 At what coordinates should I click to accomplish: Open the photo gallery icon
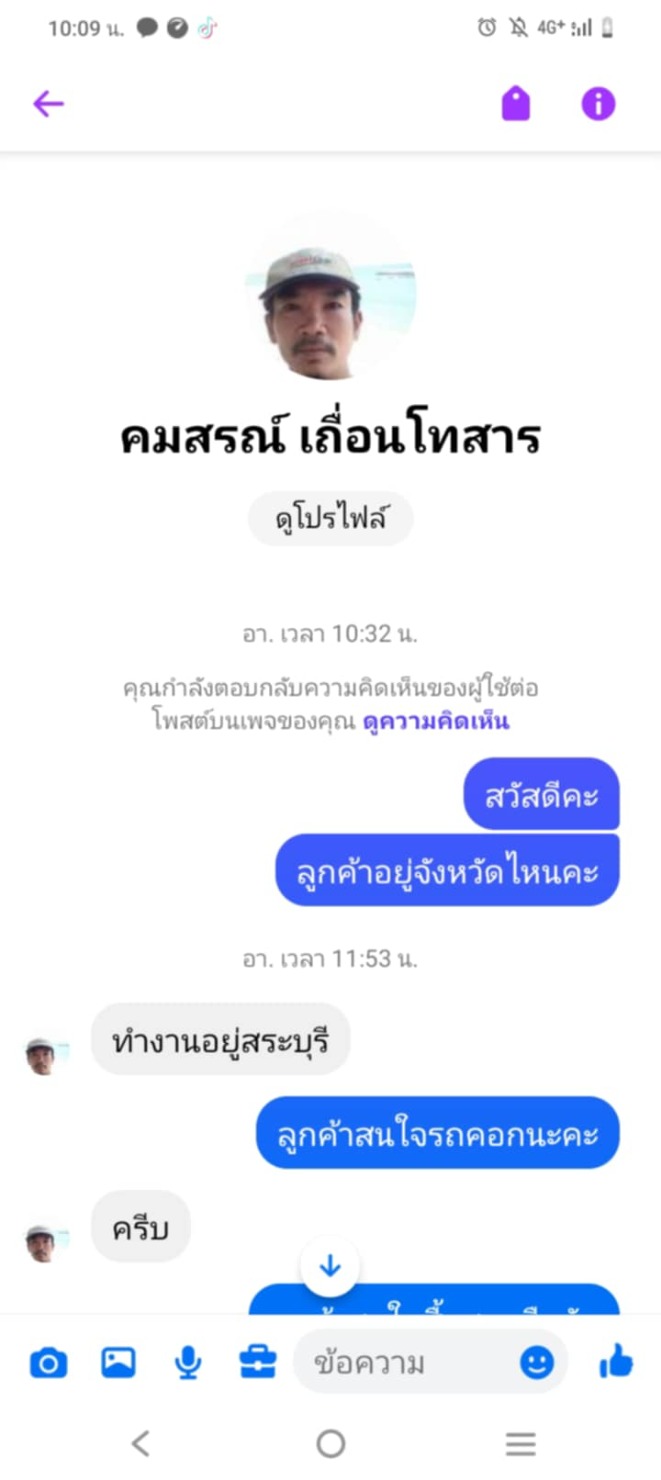[118, 1362]
